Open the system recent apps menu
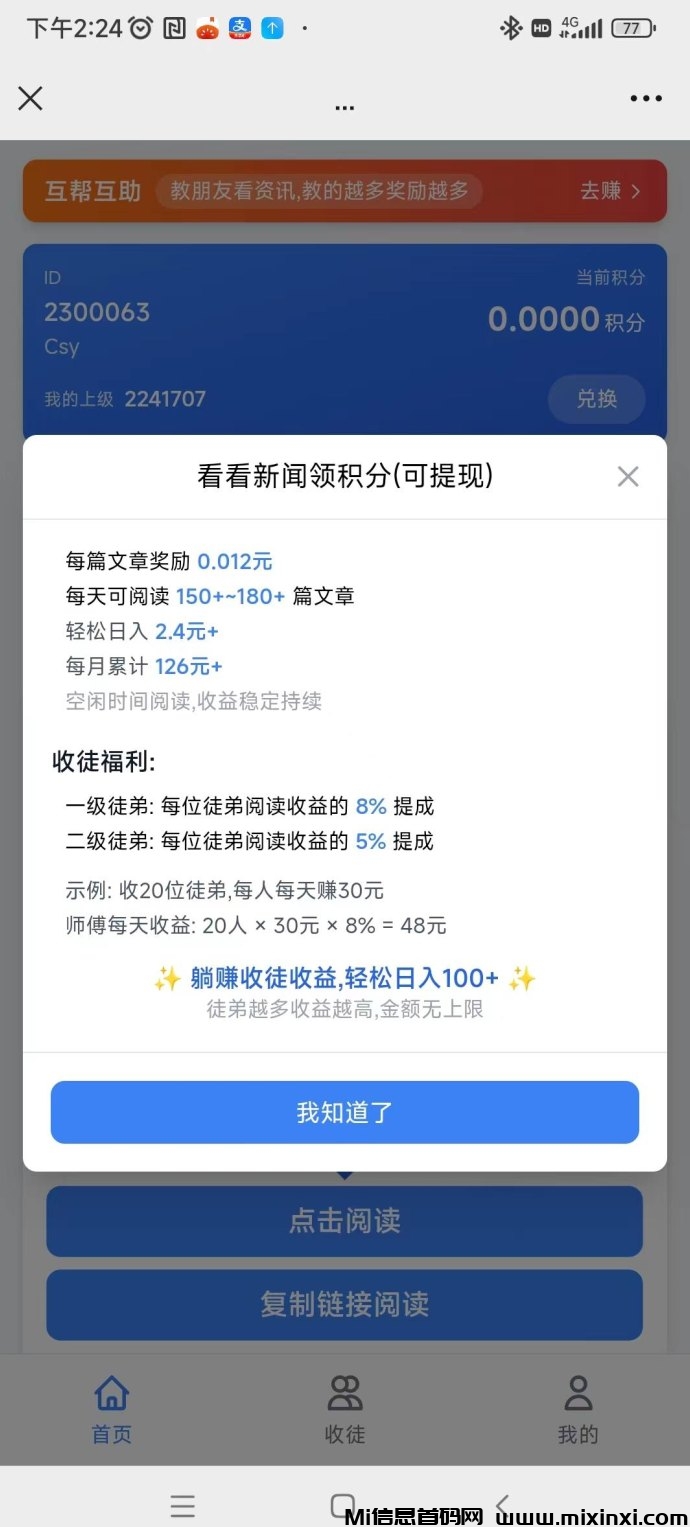This screenshot has width=690, height=1527. [x=182, y=1506]
